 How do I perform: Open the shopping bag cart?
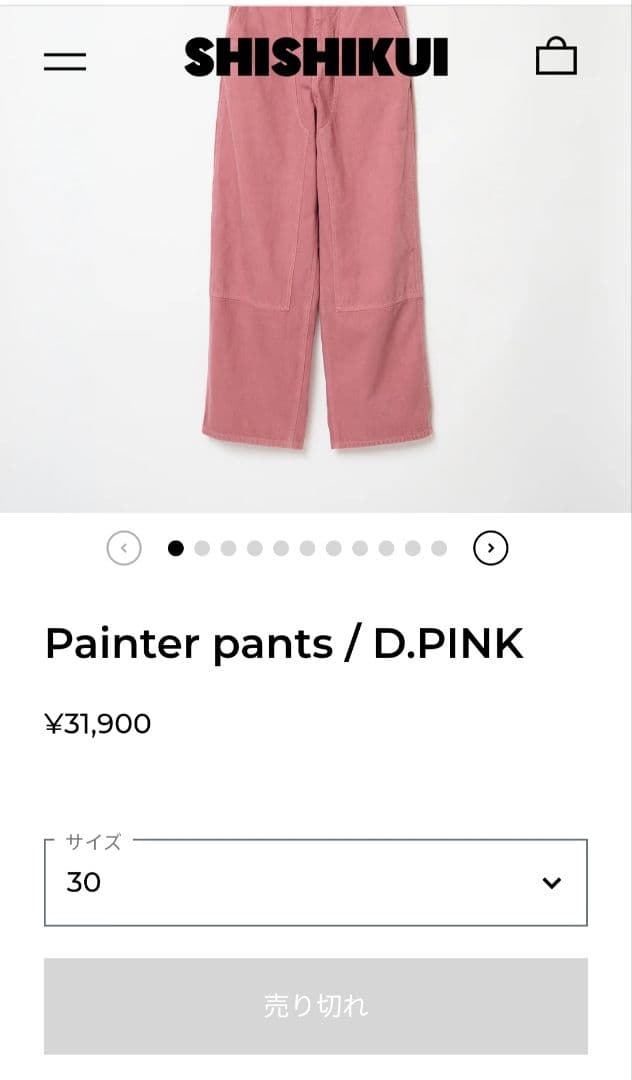click(x=556, y=57)
